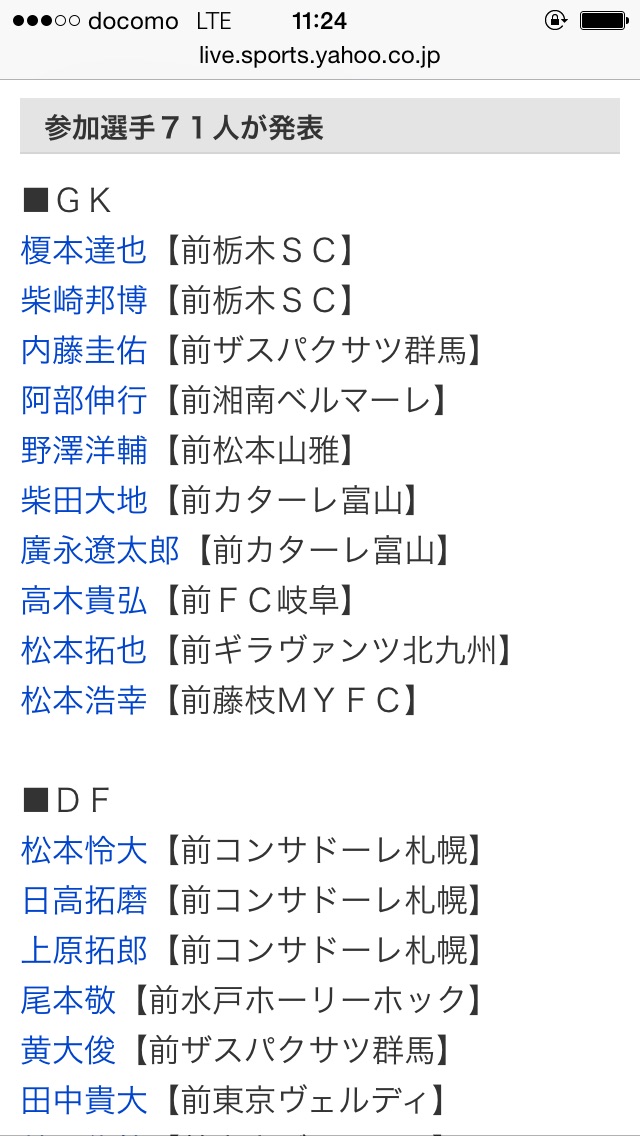Open player link 田中貴大

[84, 1100]
